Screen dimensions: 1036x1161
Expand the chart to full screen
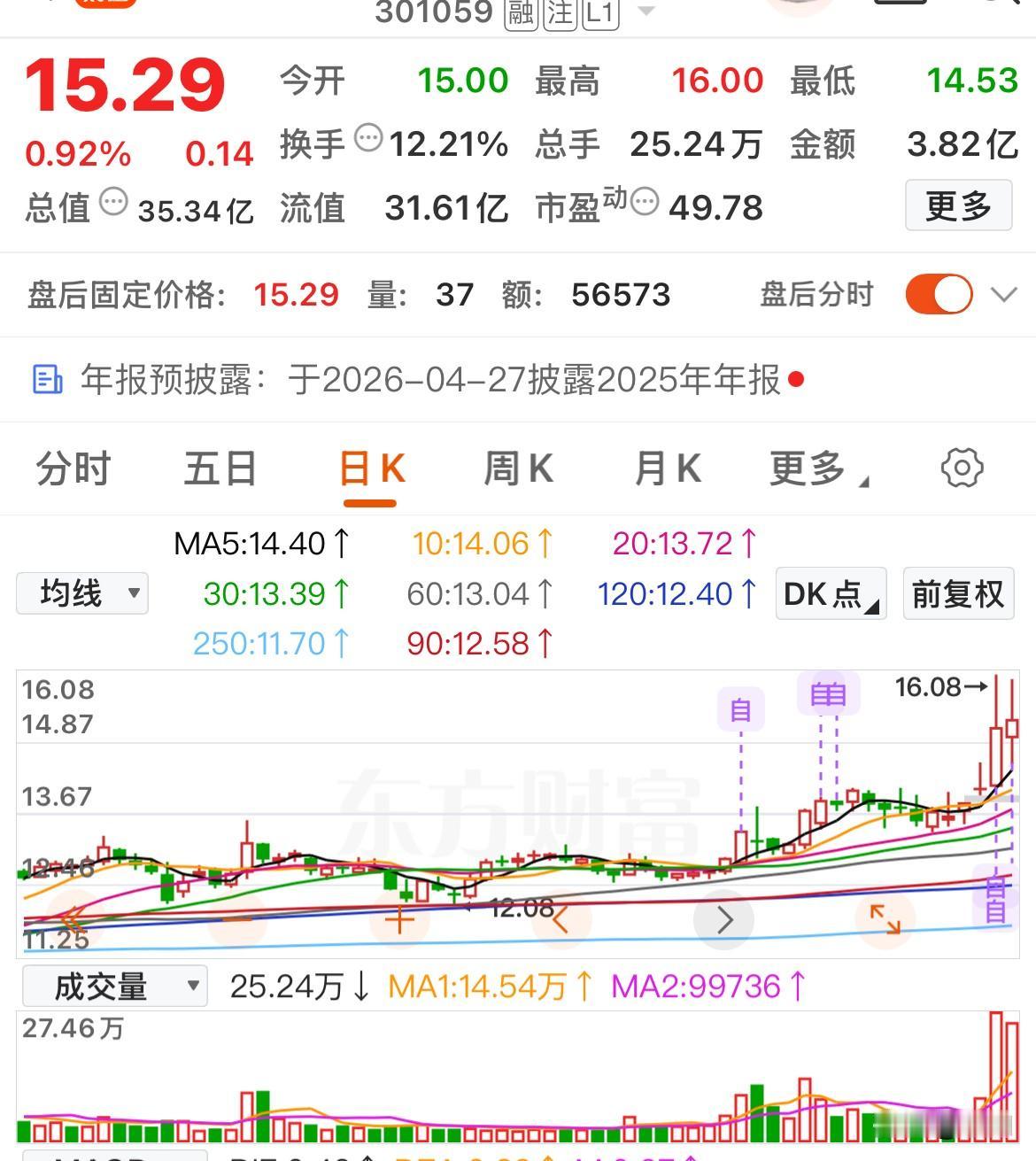(x=885, y=919)
